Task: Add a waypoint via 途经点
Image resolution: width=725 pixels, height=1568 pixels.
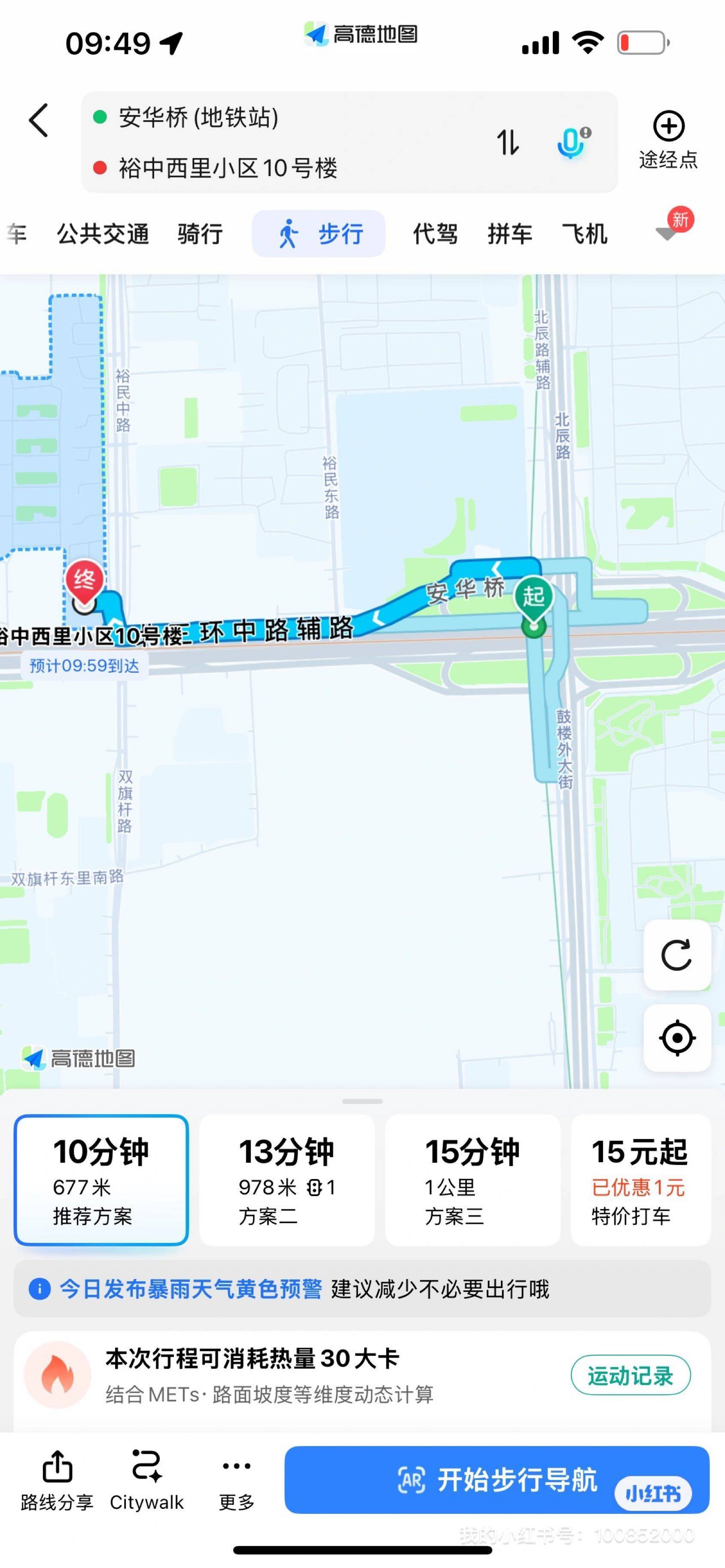Action: tap(668, 140)
